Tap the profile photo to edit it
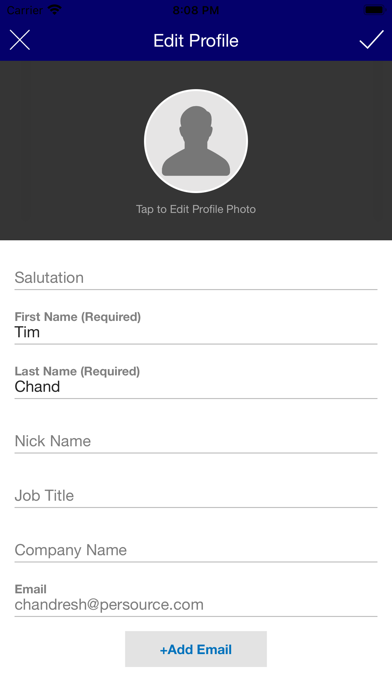 pyautogui.click(x=196, y=141)
